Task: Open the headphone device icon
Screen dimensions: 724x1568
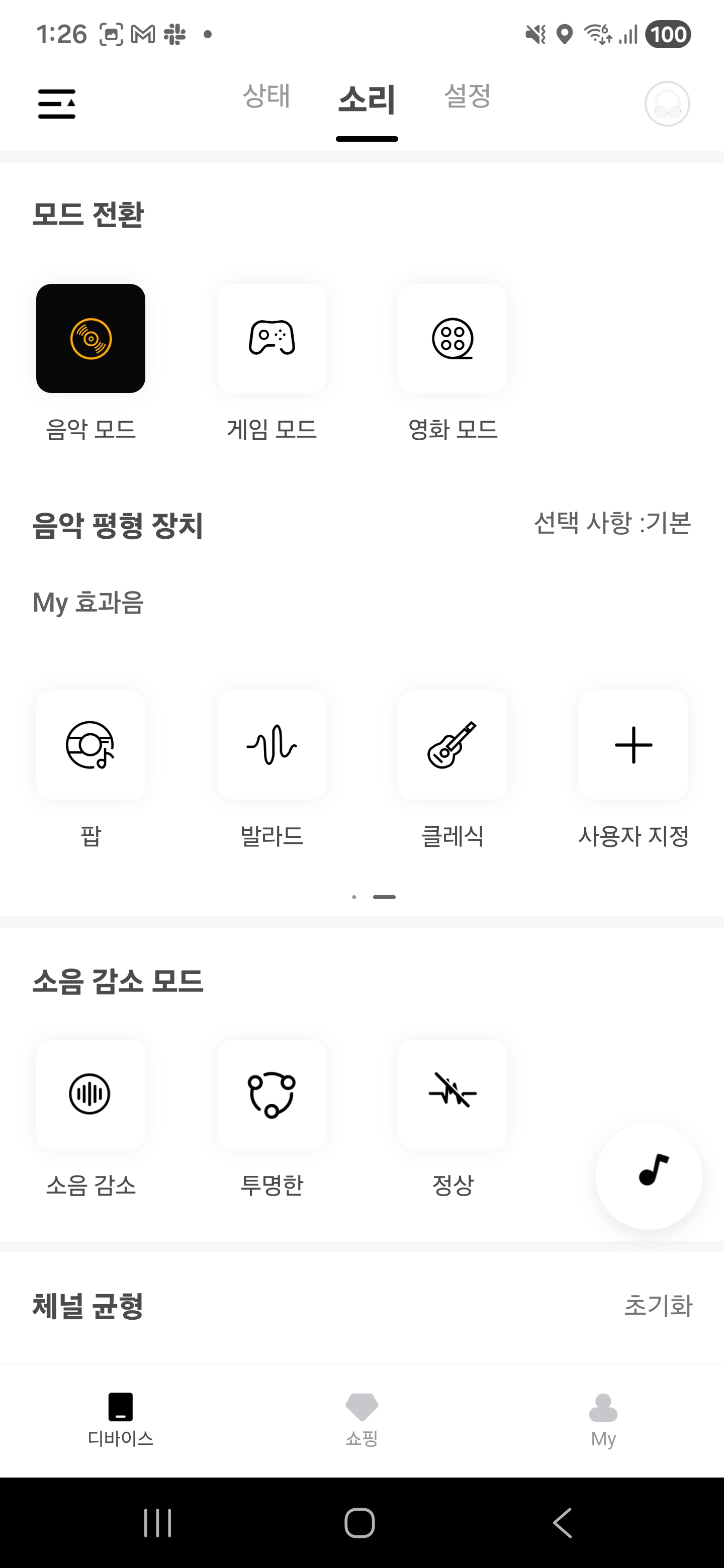Action: click(x=667, y=104)
